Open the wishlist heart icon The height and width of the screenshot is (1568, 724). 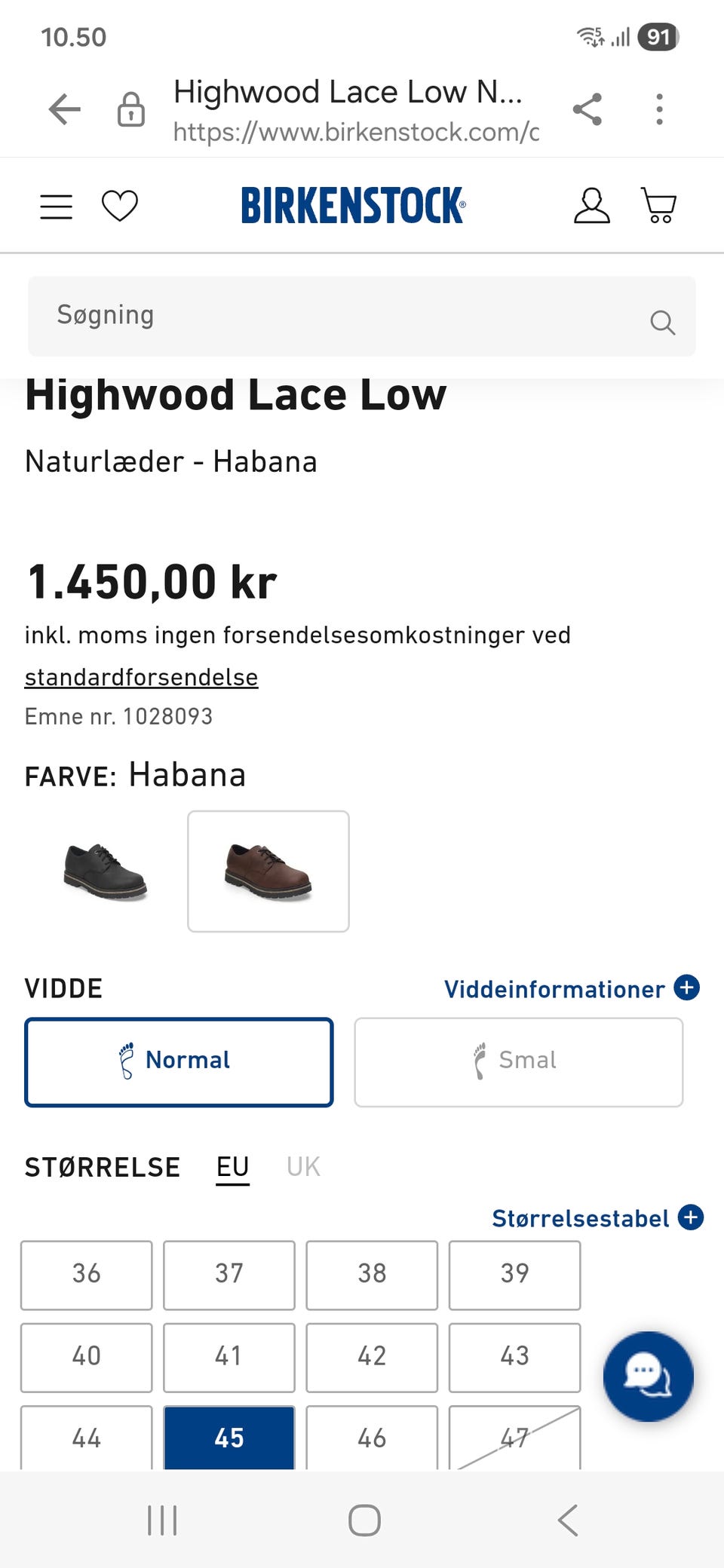tap(120, 205)
